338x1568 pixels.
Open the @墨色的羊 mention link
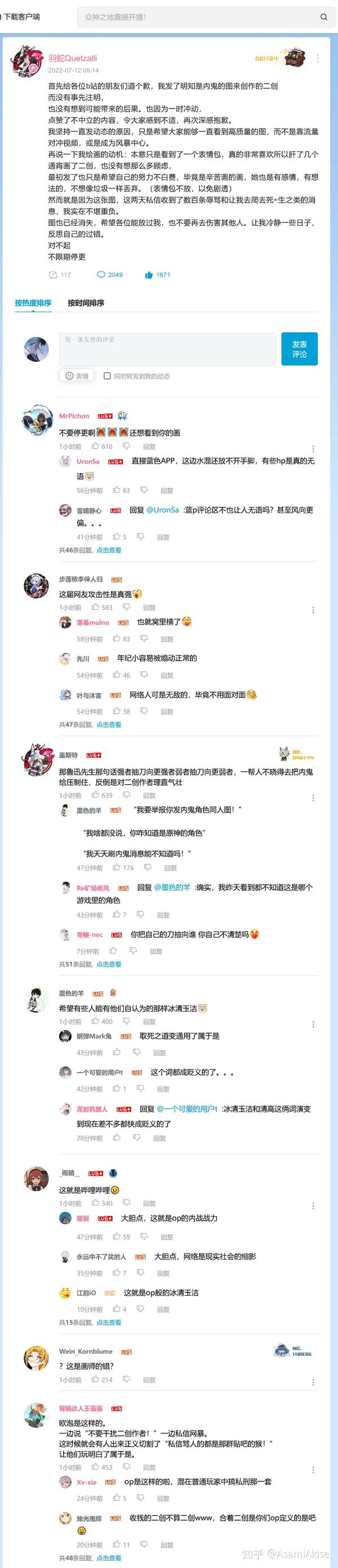172,887
